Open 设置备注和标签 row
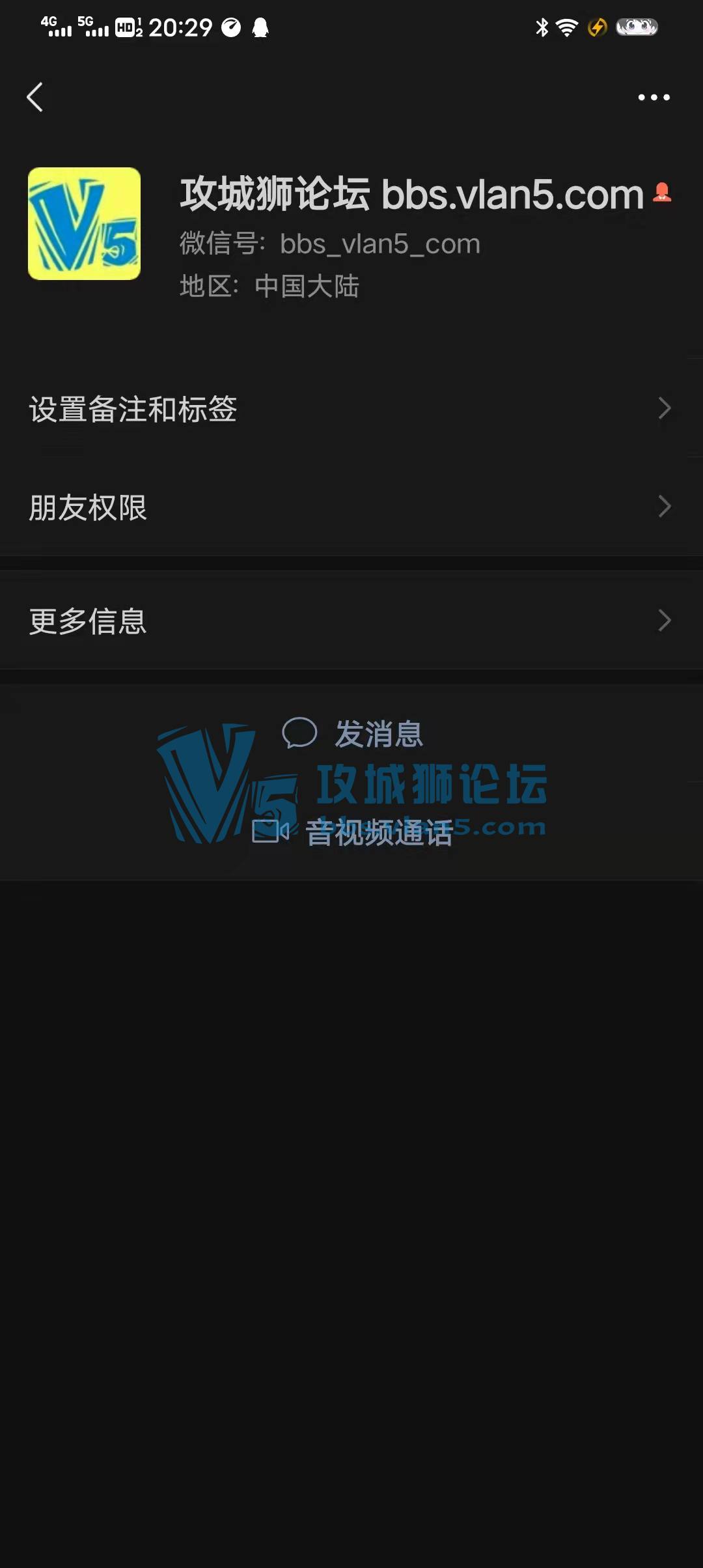 coord(351,409)
